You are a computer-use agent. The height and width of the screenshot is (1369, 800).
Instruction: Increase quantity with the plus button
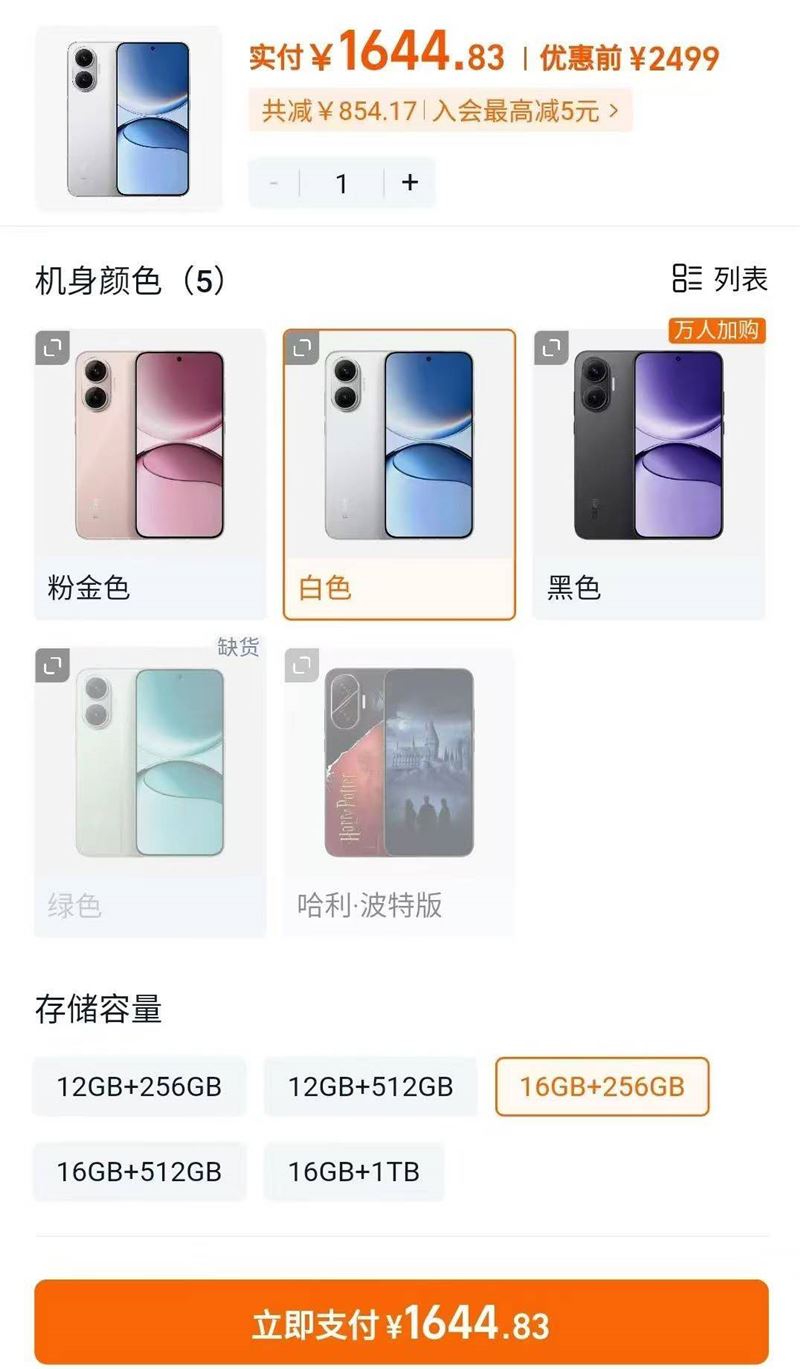click(409, 183)
